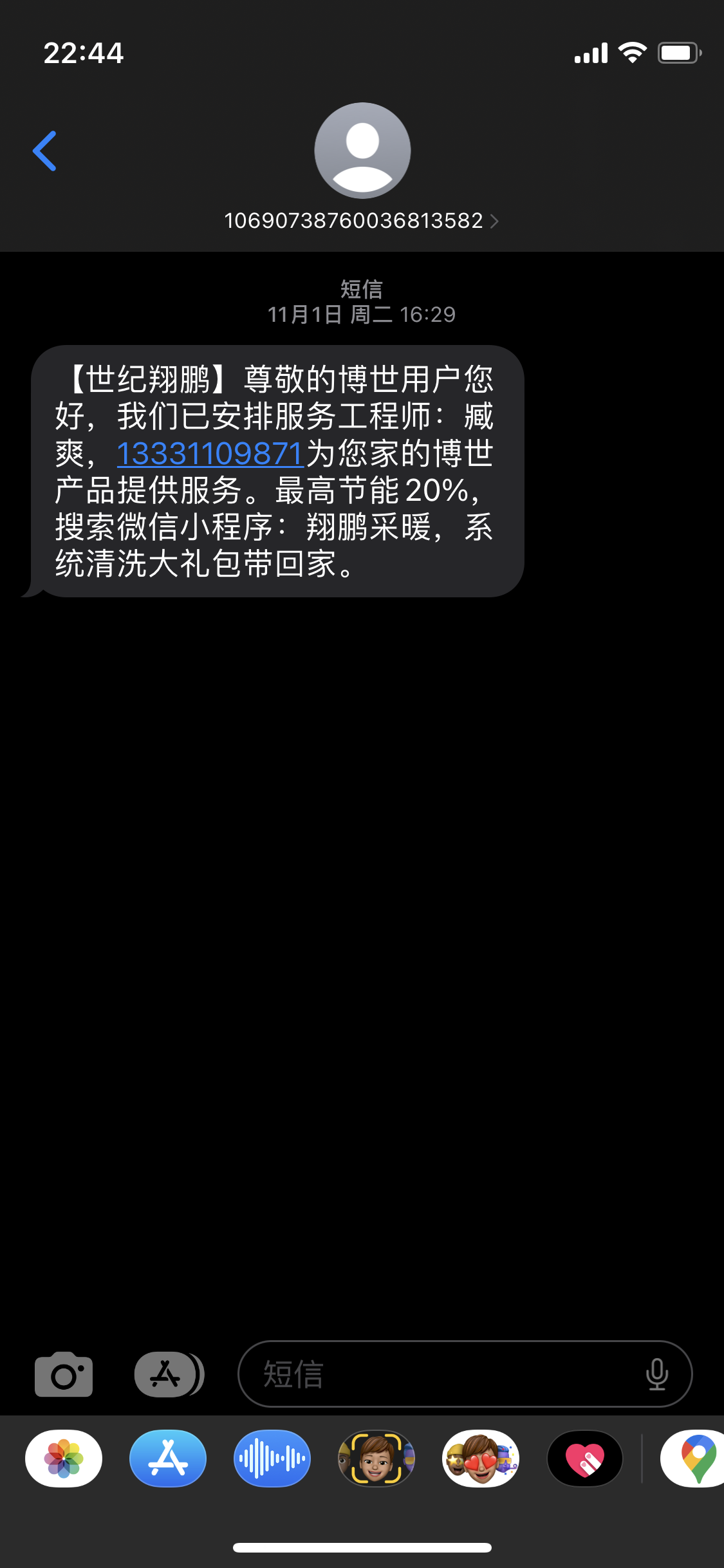Open Google Maps in the app drawer
The image size is (724, 1568).
click(x=694, y=1459)
